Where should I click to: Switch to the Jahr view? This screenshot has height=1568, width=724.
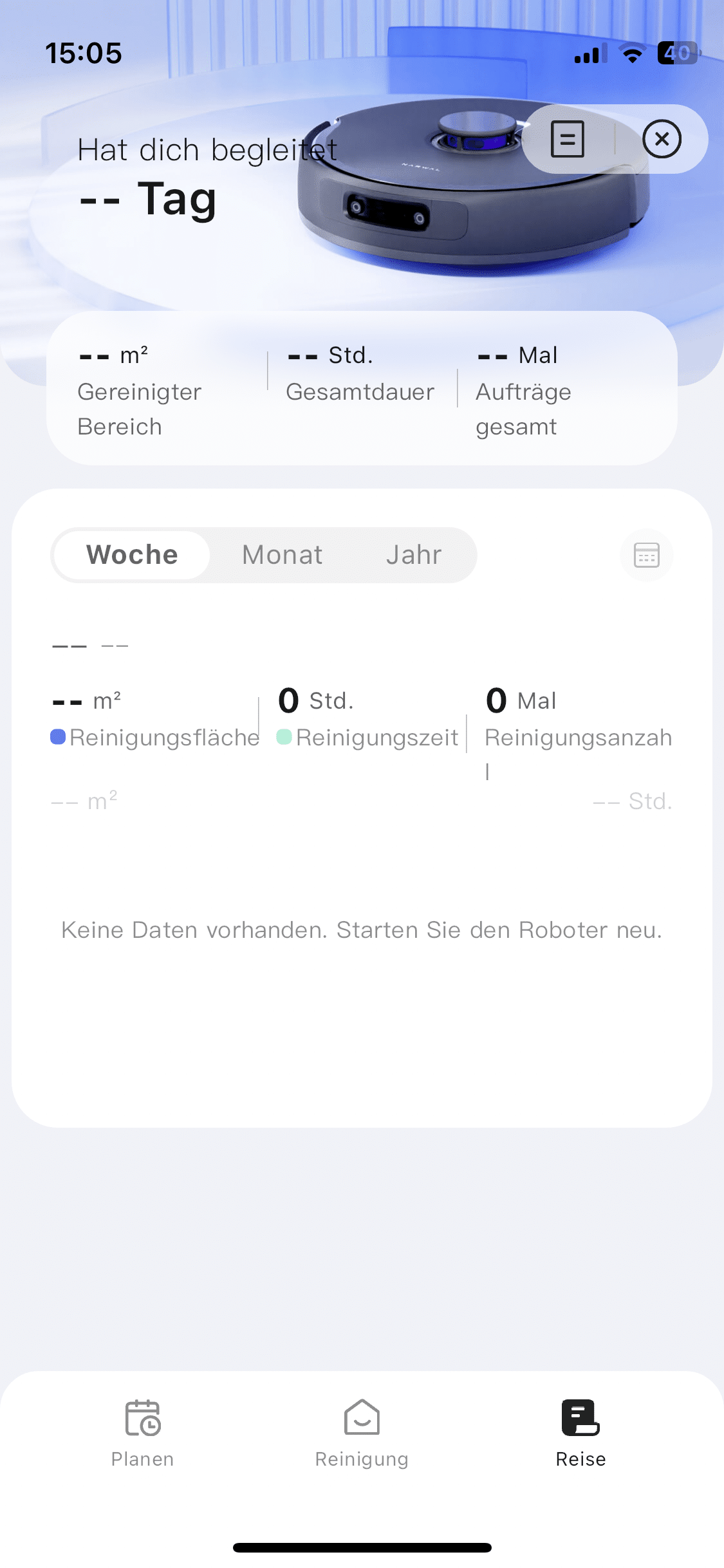click(x=414, y=555)
